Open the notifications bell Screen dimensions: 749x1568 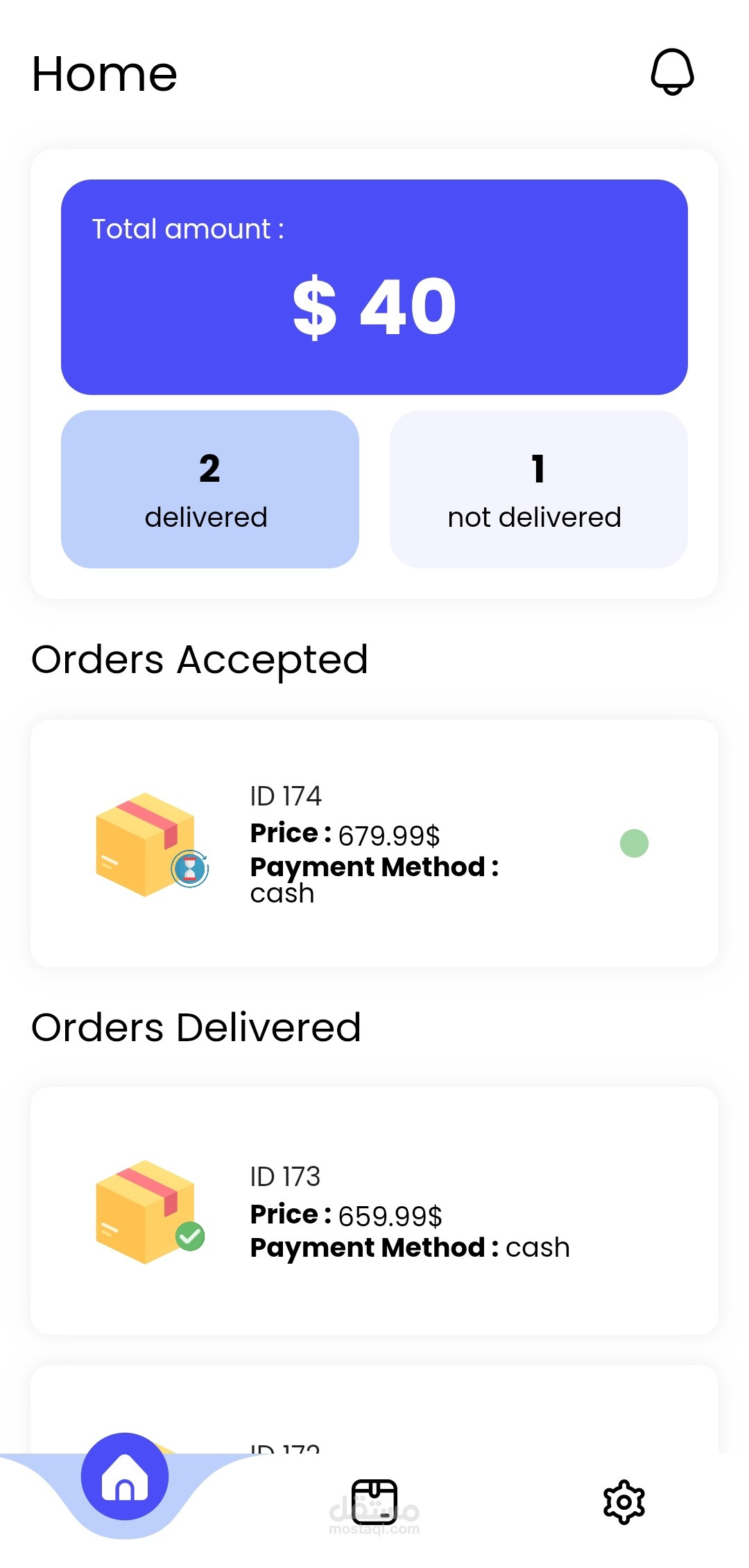pyautogui.click(x=672, y=72)
